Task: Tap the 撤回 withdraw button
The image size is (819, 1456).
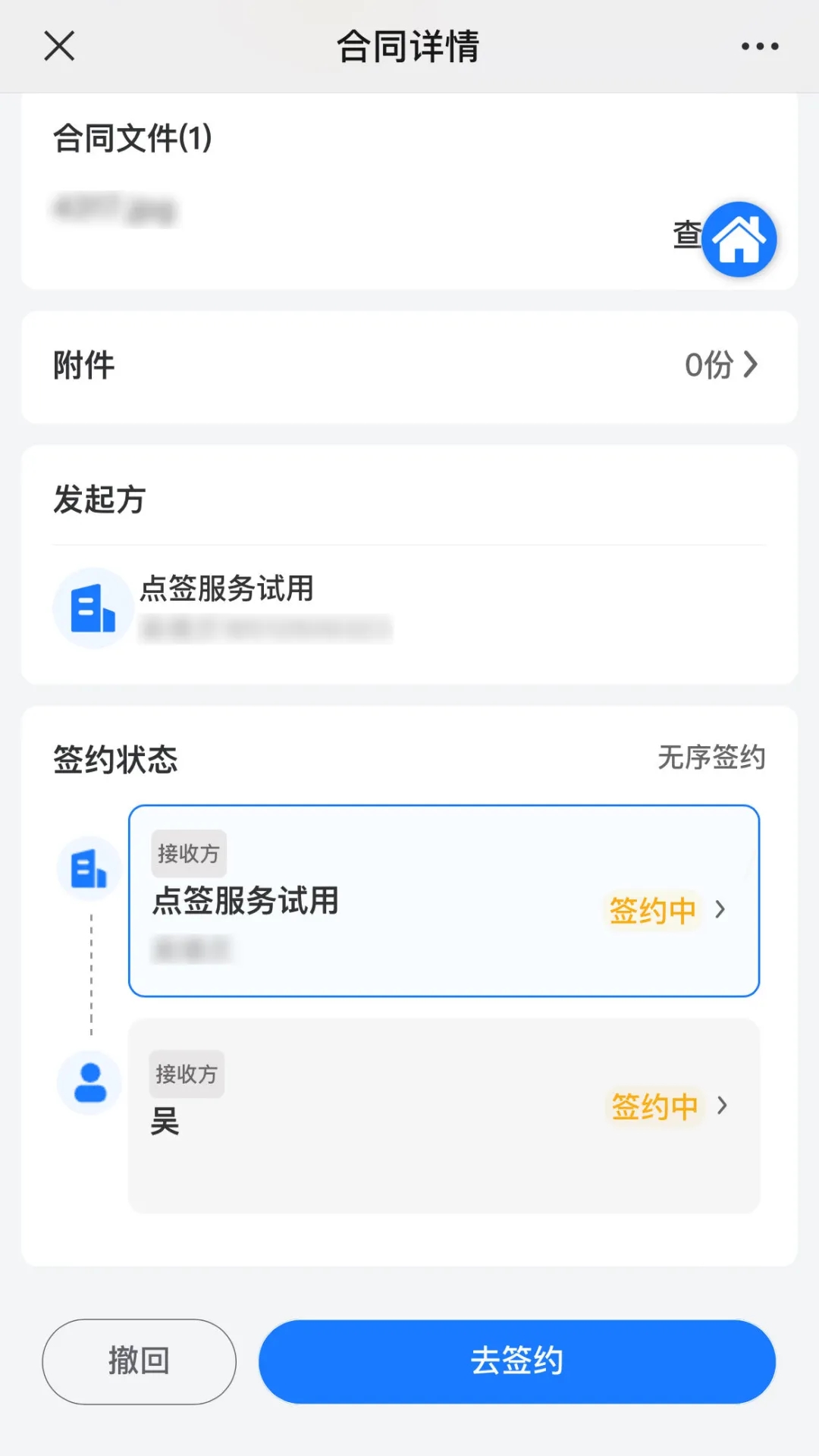Action: point(139,1361)
